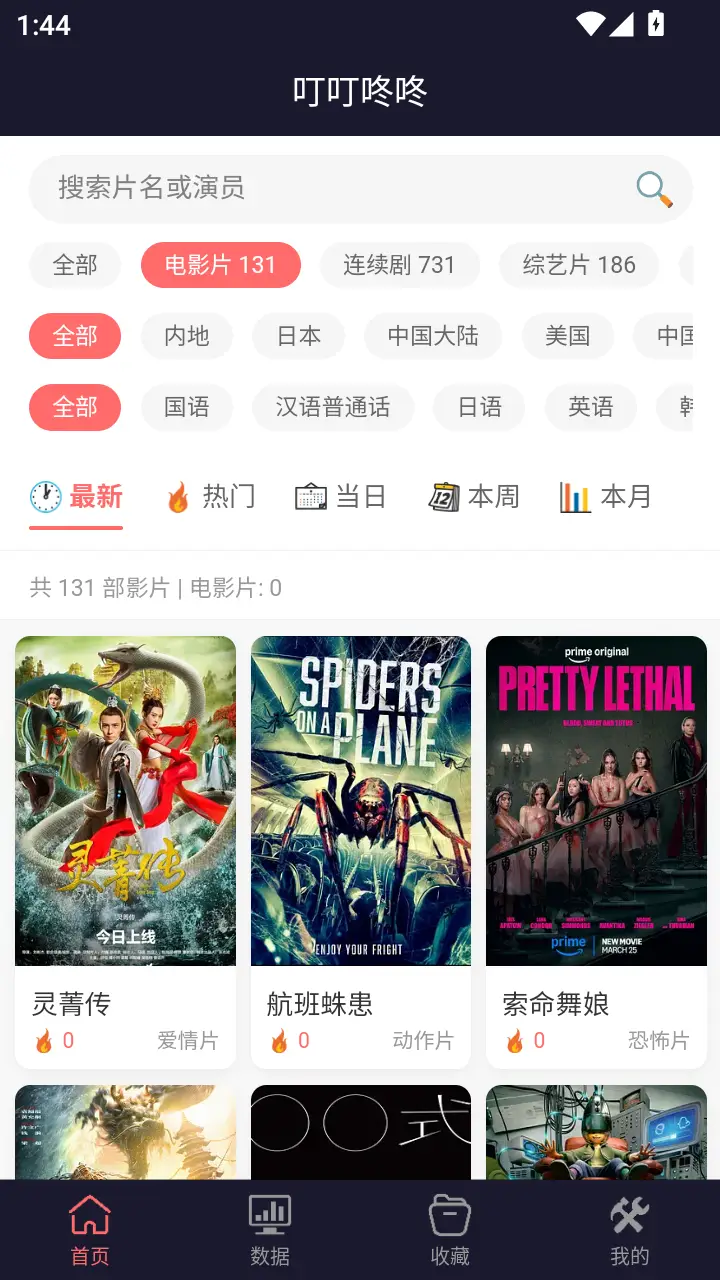This screenshot has width=720, height=1280.
Task: Tap the search field for titles or actors
Action: point(330,188)
